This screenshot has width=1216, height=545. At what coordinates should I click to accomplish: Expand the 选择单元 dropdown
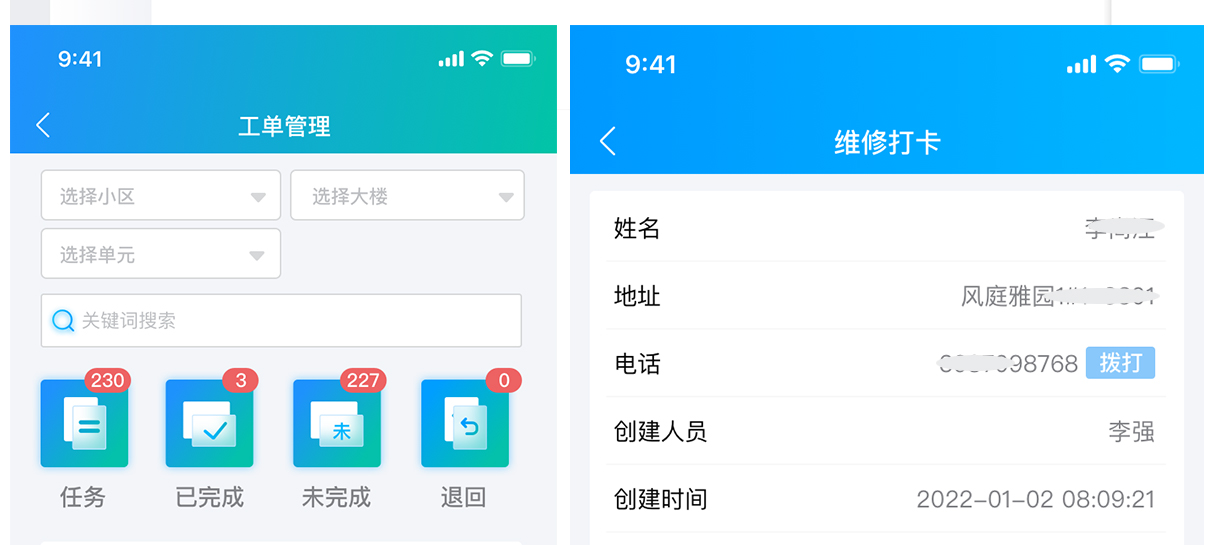(x=160, y=254)
